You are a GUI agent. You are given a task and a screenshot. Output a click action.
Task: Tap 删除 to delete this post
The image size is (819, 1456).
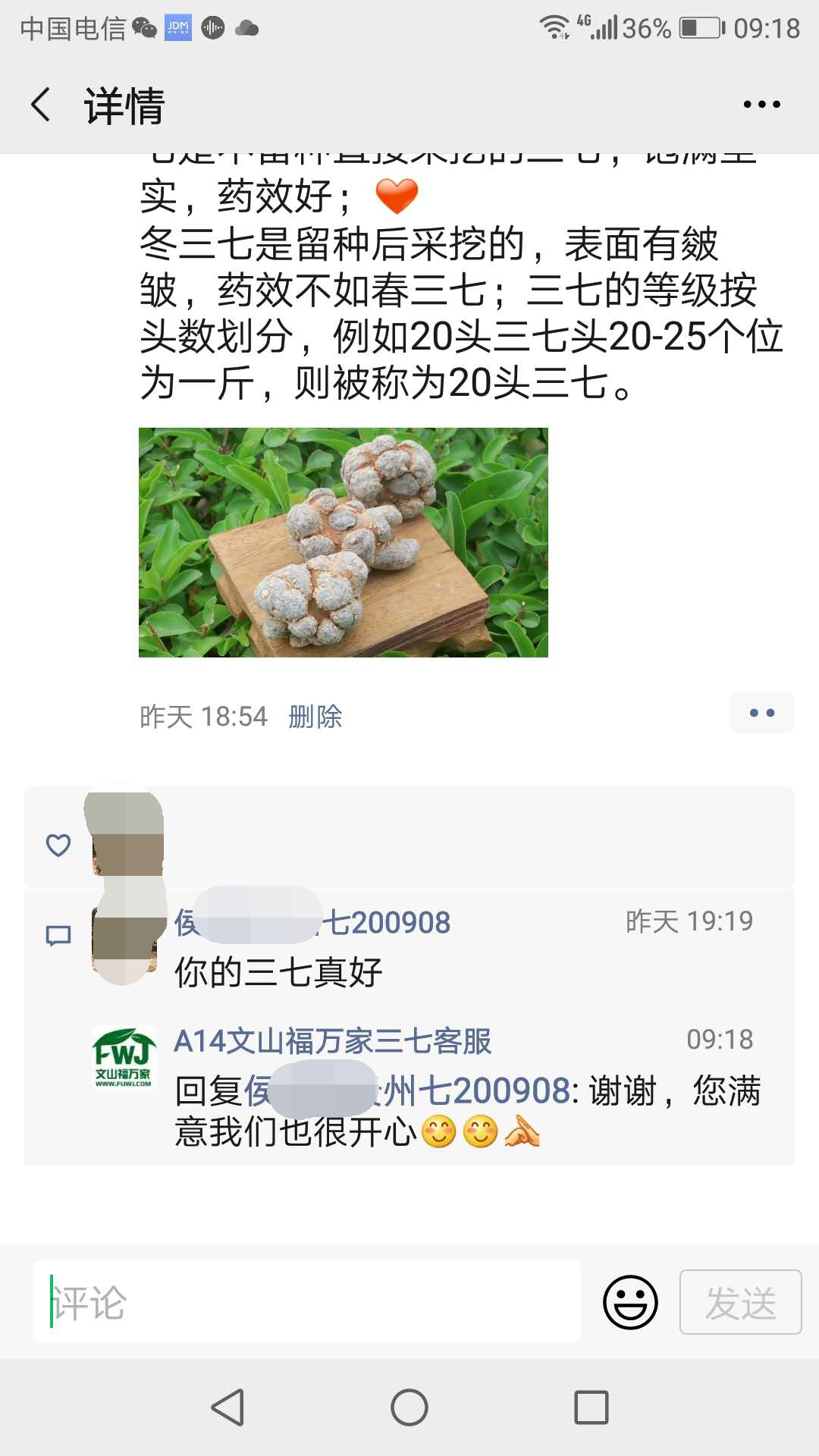(315, 717)
